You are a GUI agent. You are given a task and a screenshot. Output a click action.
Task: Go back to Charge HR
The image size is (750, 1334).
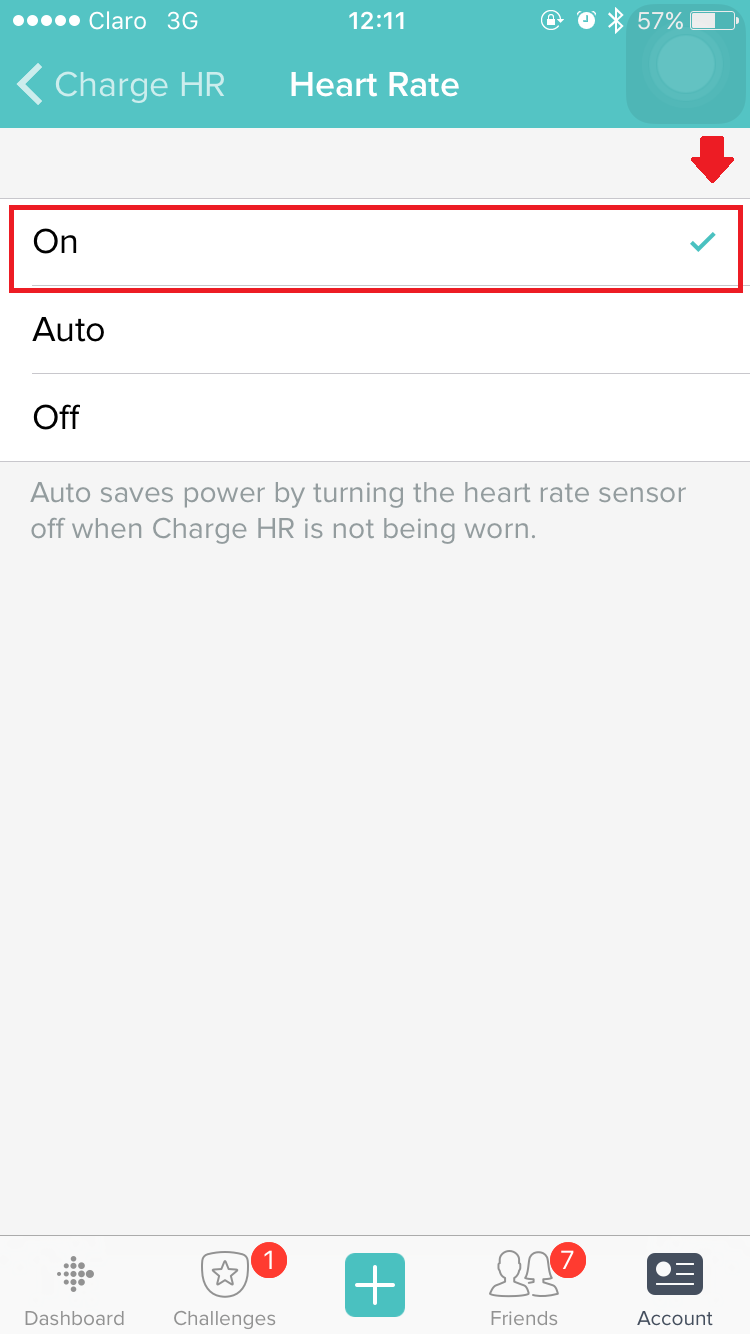click(x=120, y=85)
